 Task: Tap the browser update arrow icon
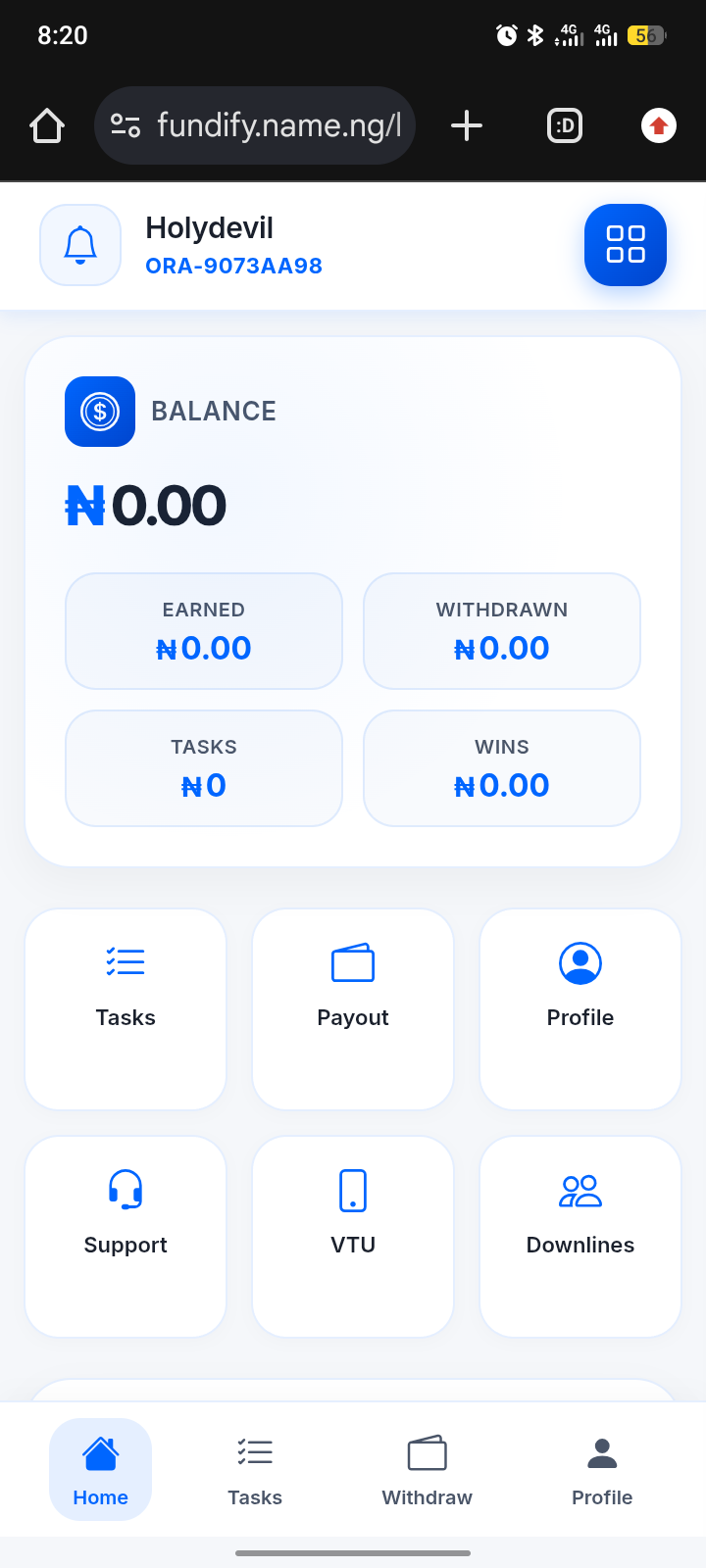659,125
